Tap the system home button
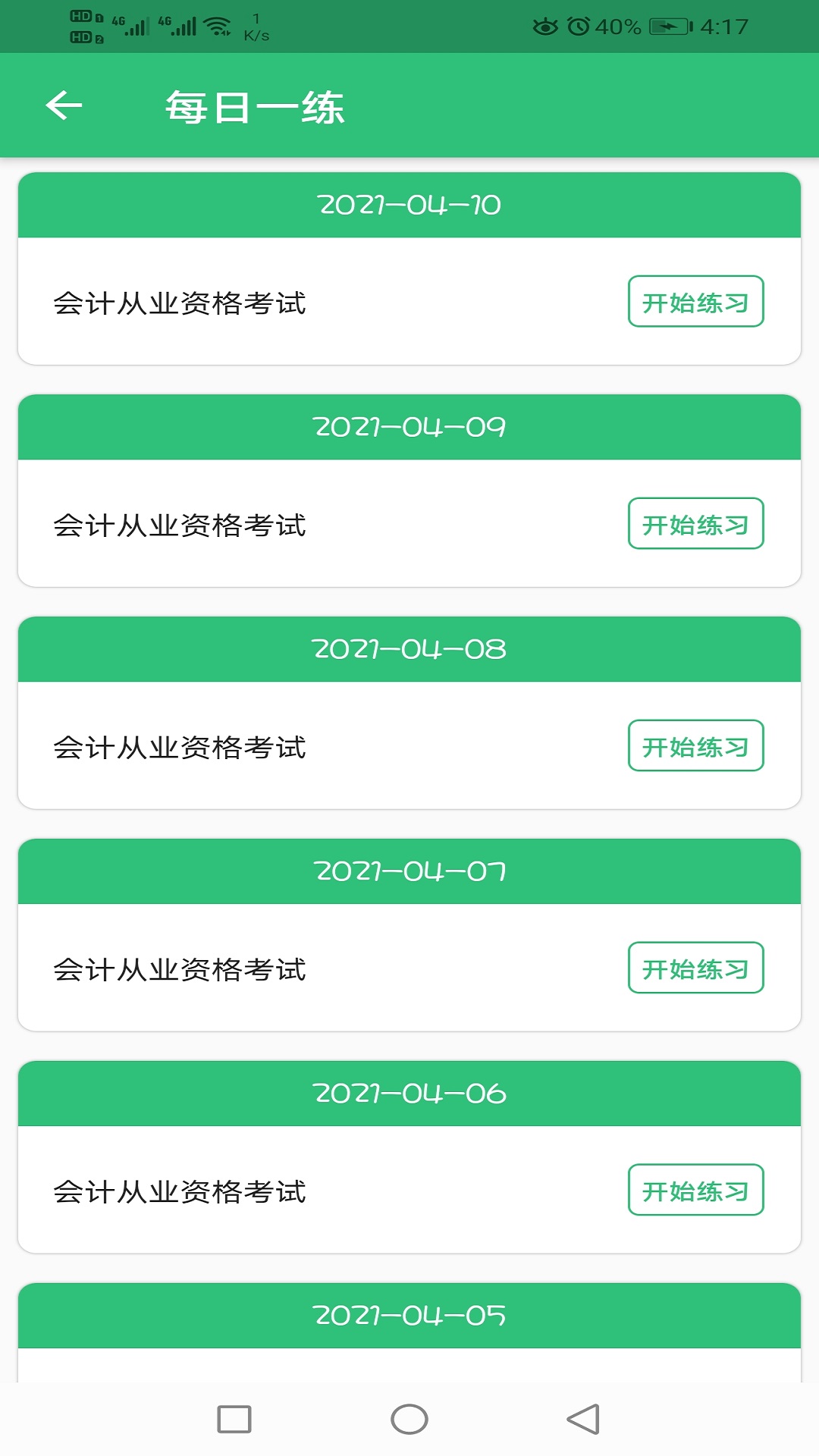The image size is (819, 1456). 409,1419
